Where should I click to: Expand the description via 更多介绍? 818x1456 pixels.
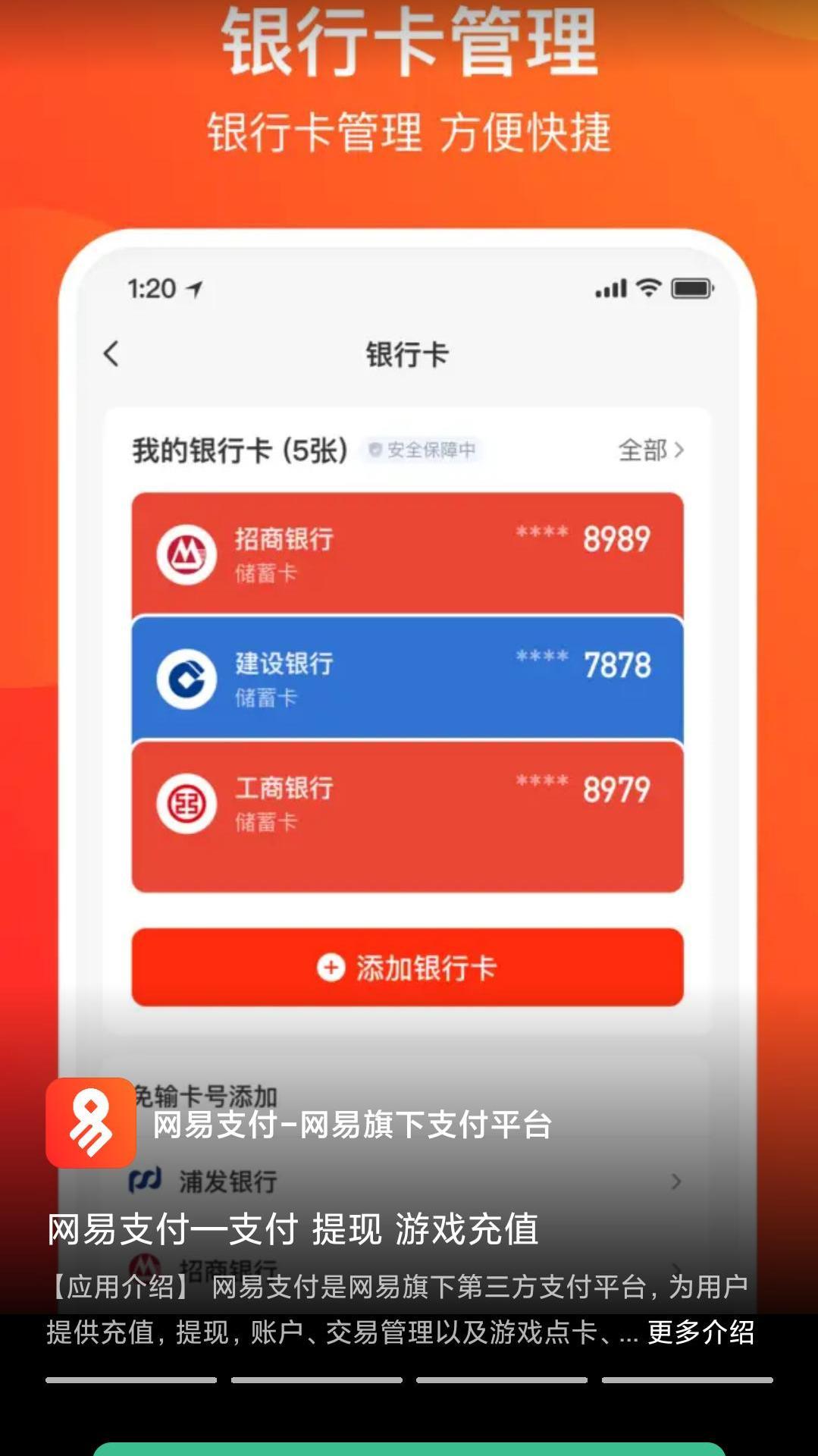pos(700,1332)
